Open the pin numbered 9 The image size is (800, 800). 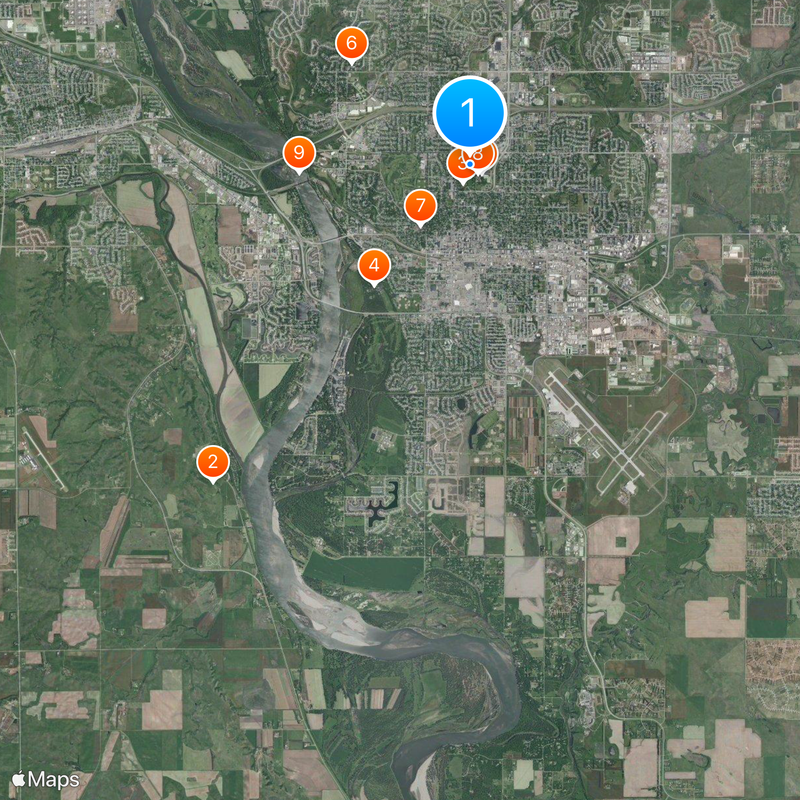pos(299,153)
